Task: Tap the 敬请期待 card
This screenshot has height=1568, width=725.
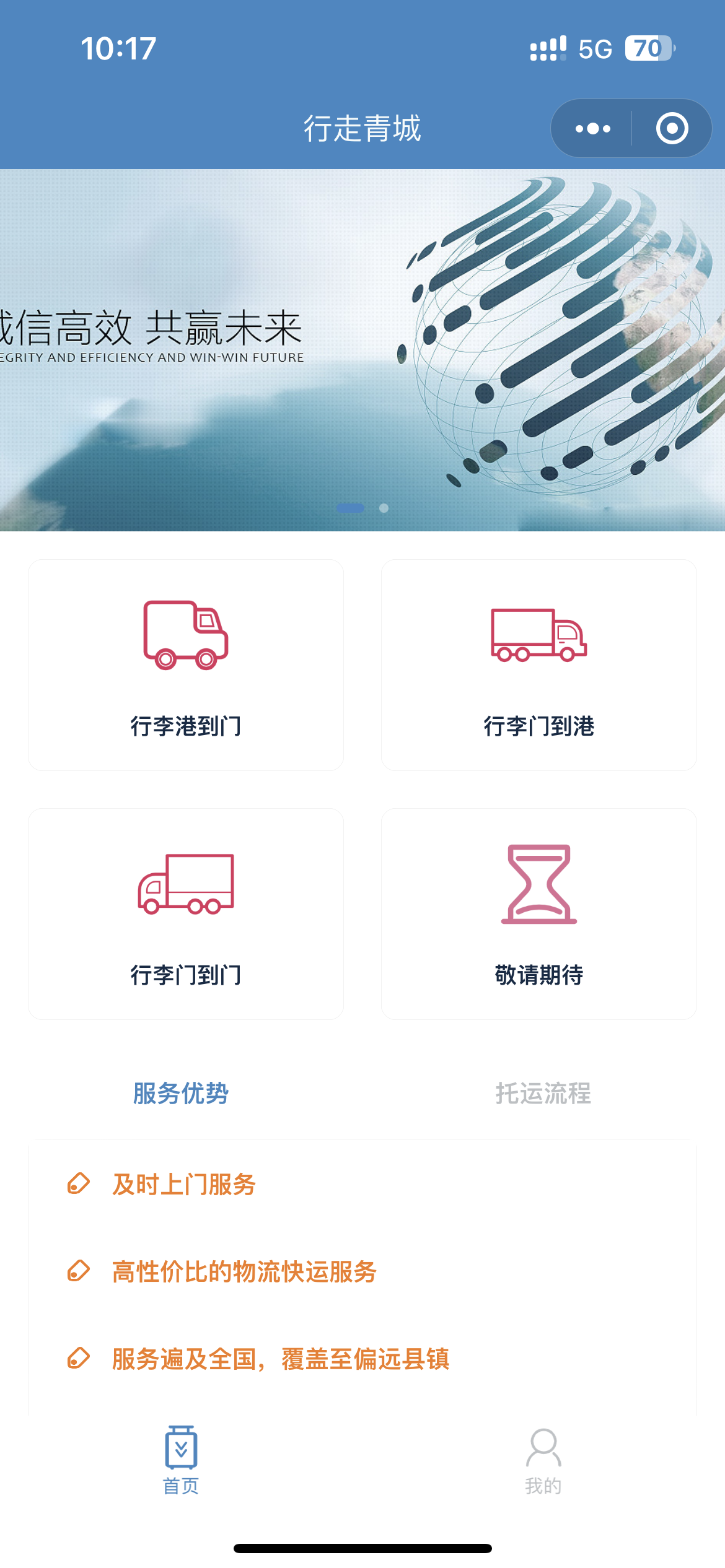Action: coord(538,913)
